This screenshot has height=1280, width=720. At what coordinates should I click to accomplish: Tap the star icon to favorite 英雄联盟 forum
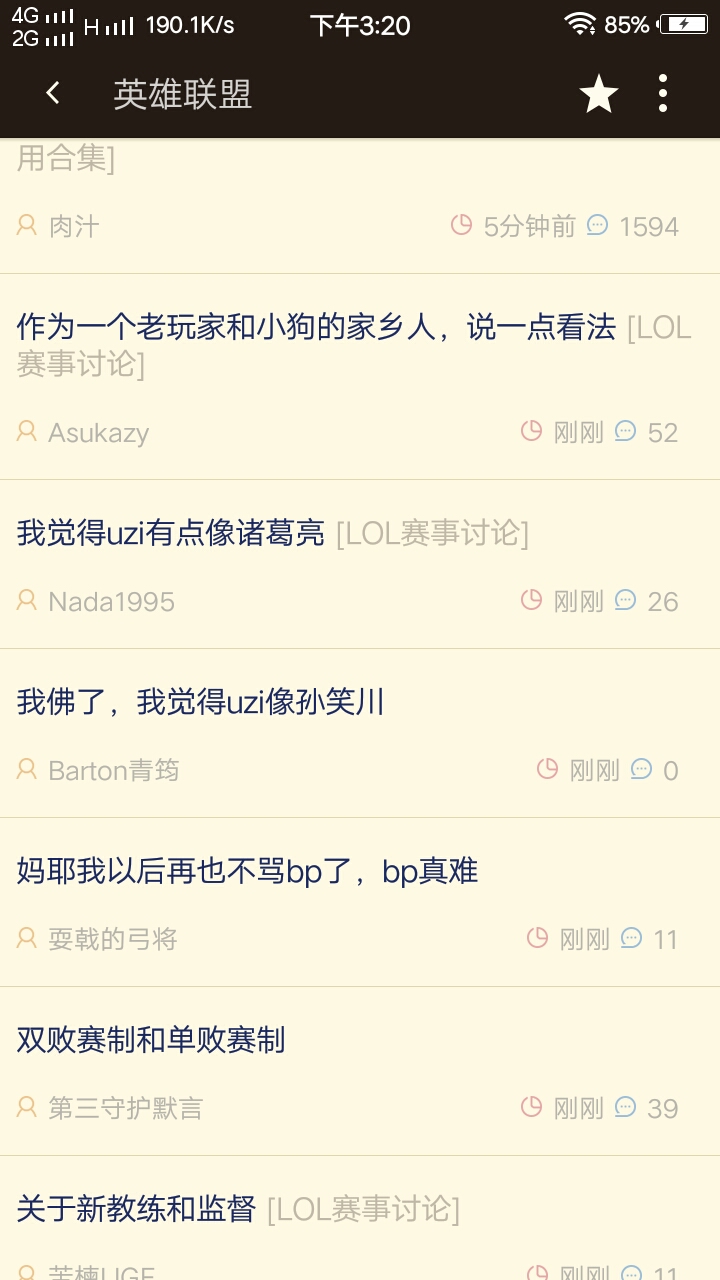pyautogui.click(x=597, y=93)
